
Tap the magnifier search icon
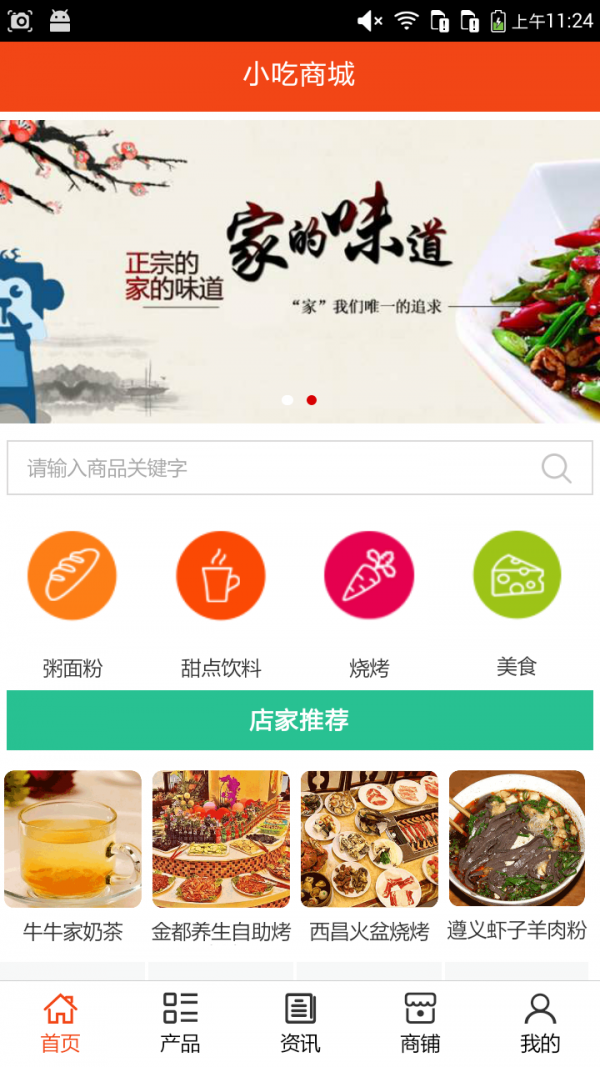[x=556, y=468]
